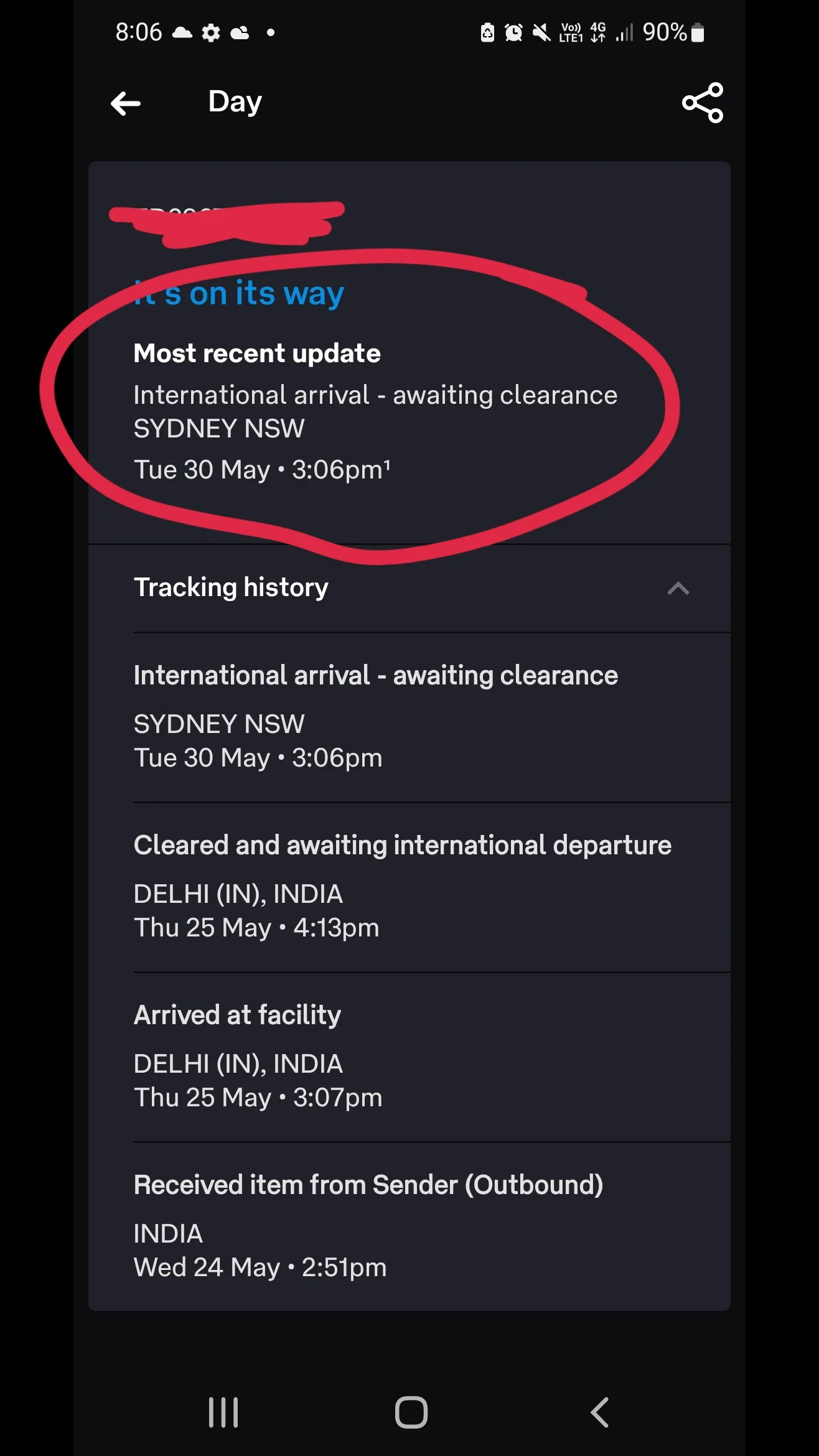
Task: Tap the system home button
Action: click(411, 1412)
